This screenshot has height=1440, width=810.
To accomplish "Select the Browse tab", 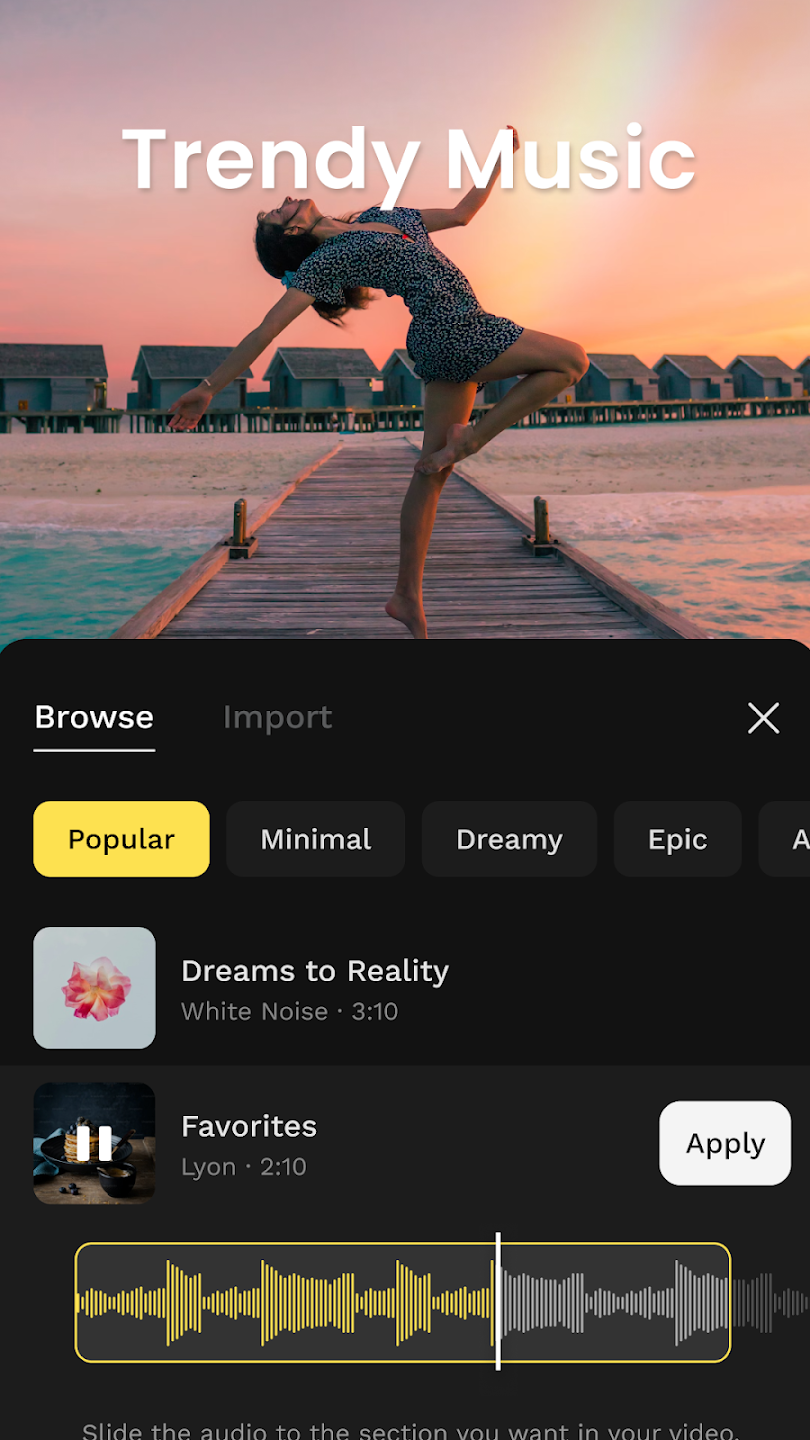I will pos(94,717).
